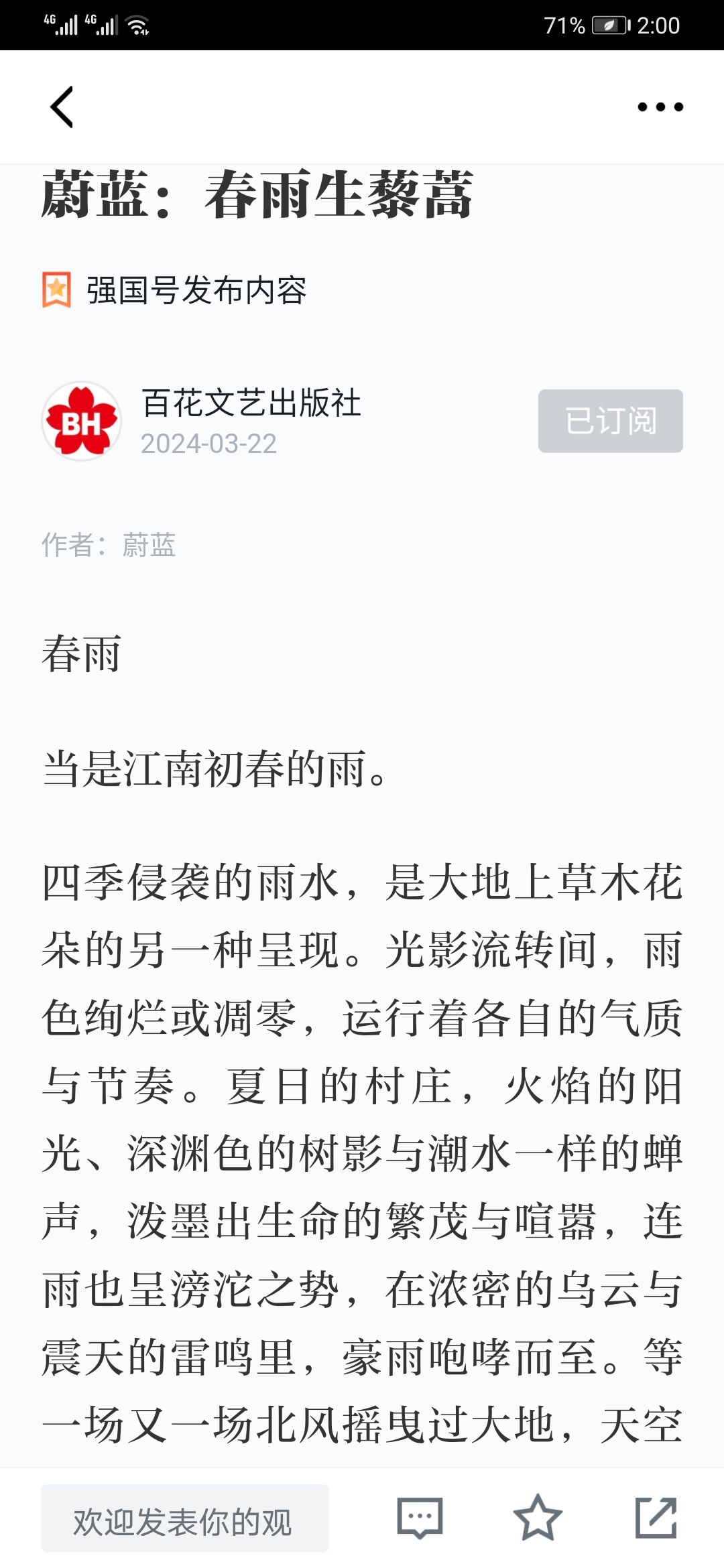Favorite this article with the star

[538, 1518]
